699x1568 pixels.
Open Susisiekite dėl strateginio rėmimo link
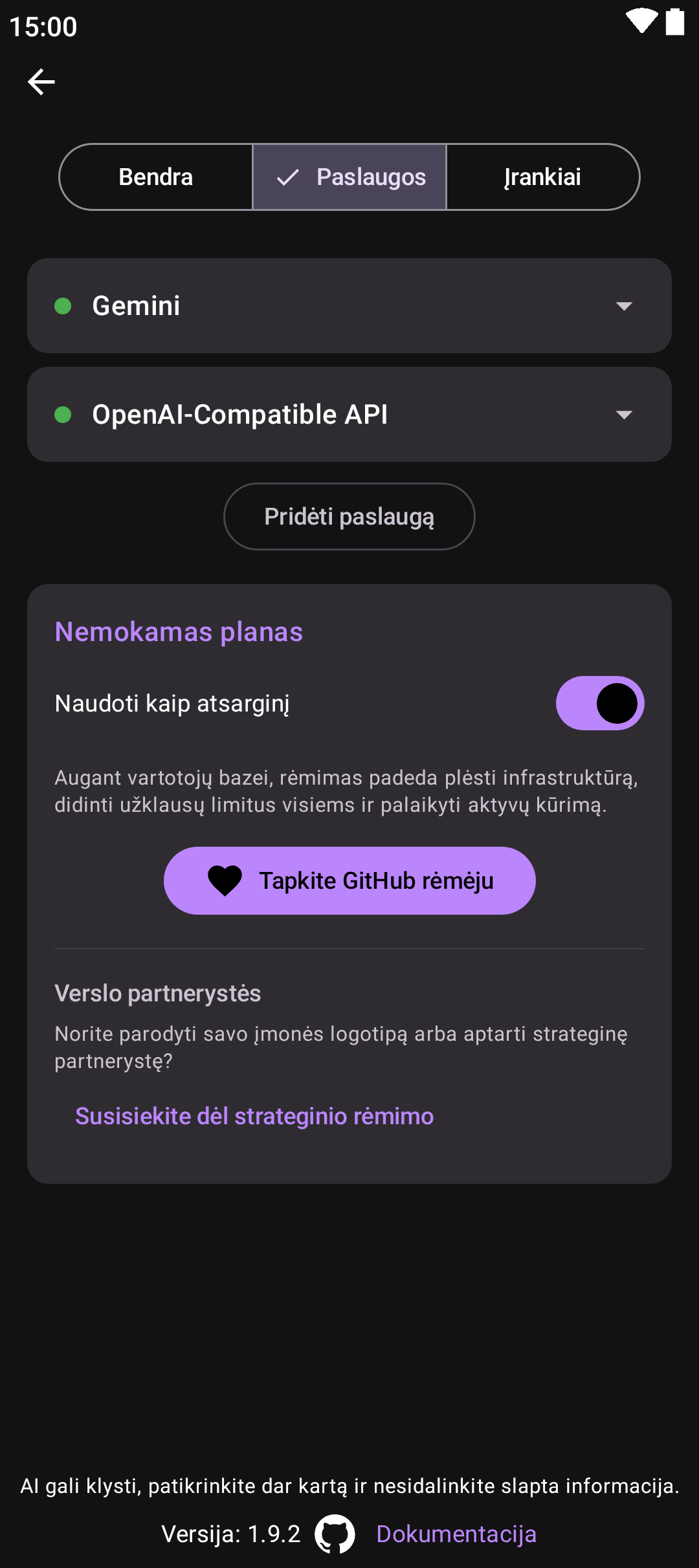(x=254, y=1116)
